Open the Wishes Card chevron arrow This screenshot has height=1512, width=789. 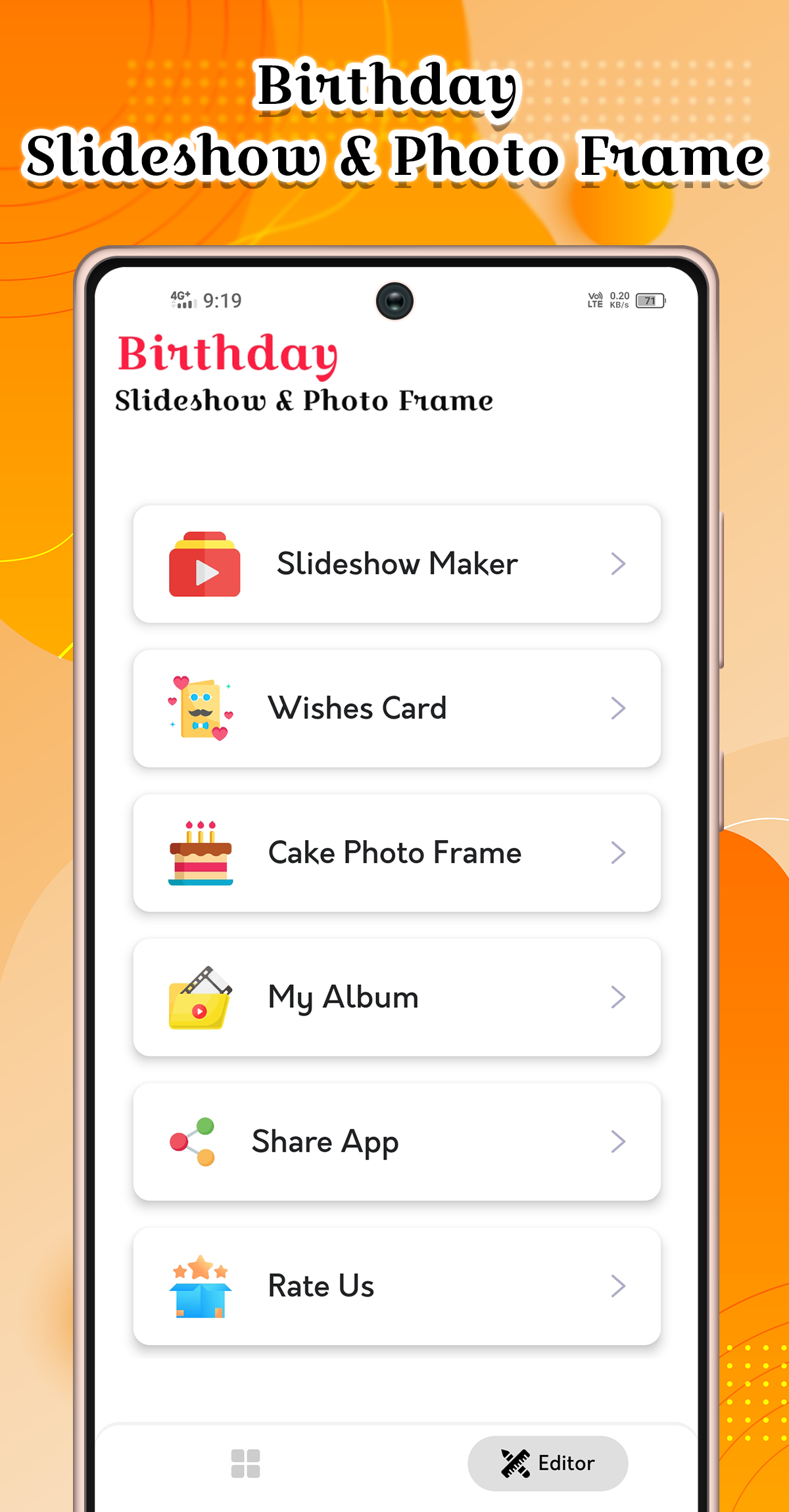click(618, 708)
